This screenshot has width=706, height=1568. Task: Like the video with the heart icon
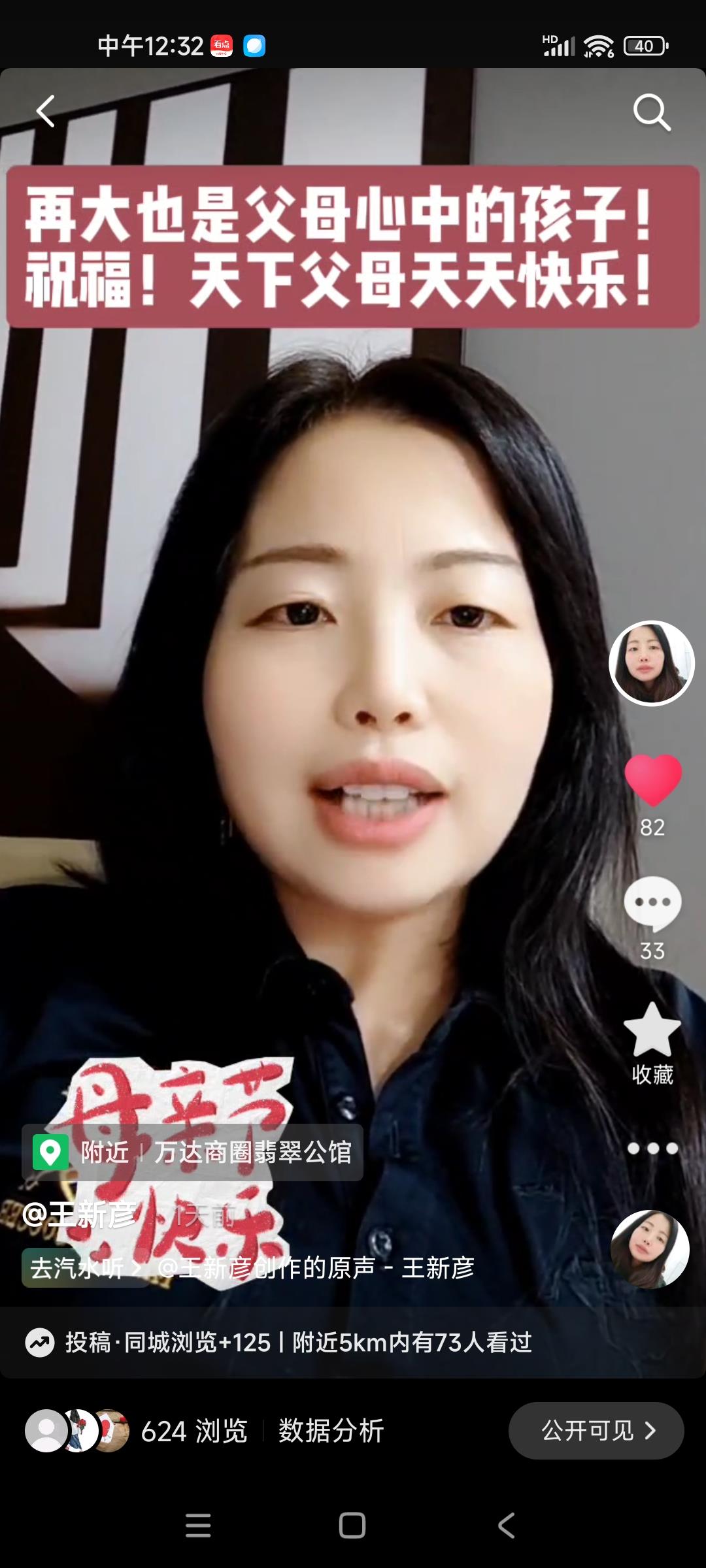[652, 779]
